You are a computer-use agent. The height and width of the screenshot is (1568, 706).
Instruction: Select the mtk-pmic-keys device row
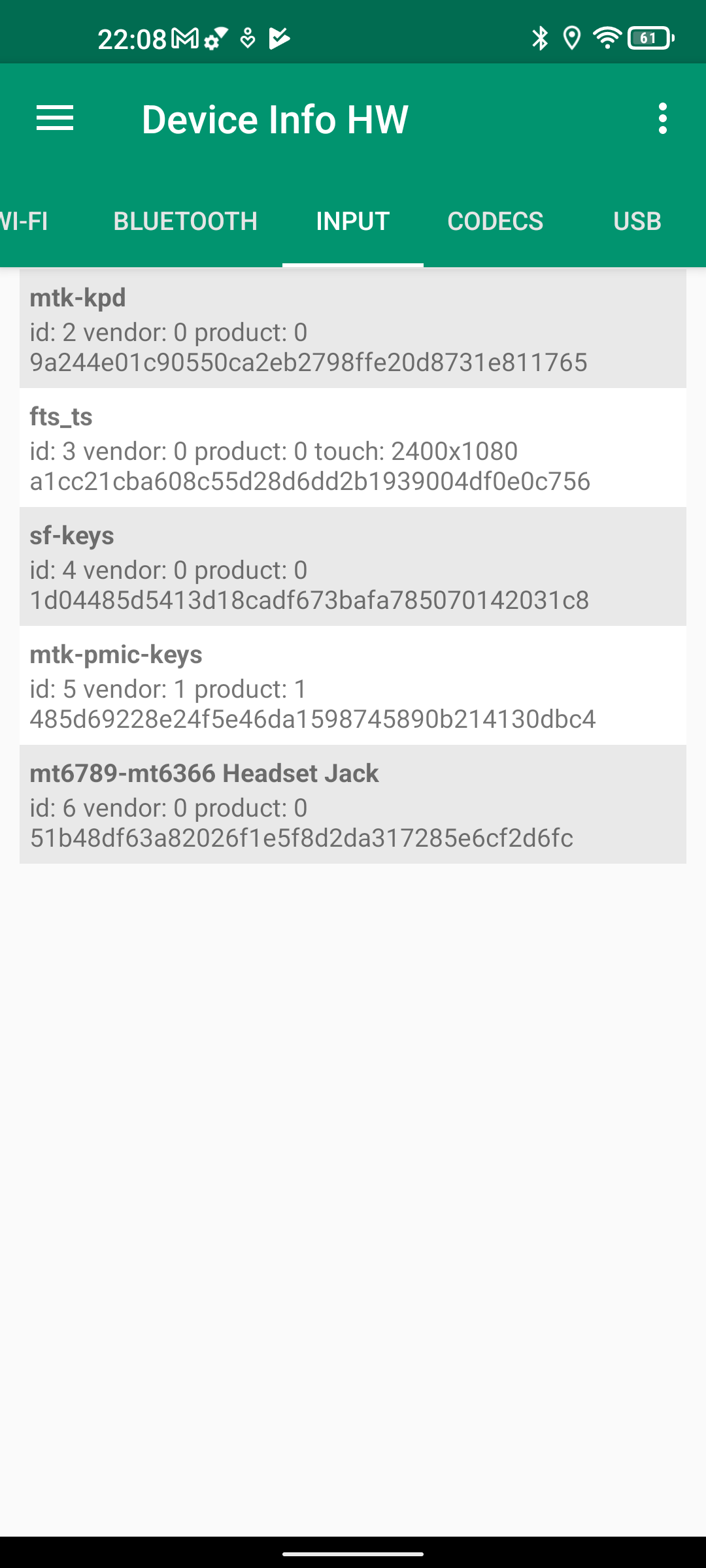pos(353,686)
